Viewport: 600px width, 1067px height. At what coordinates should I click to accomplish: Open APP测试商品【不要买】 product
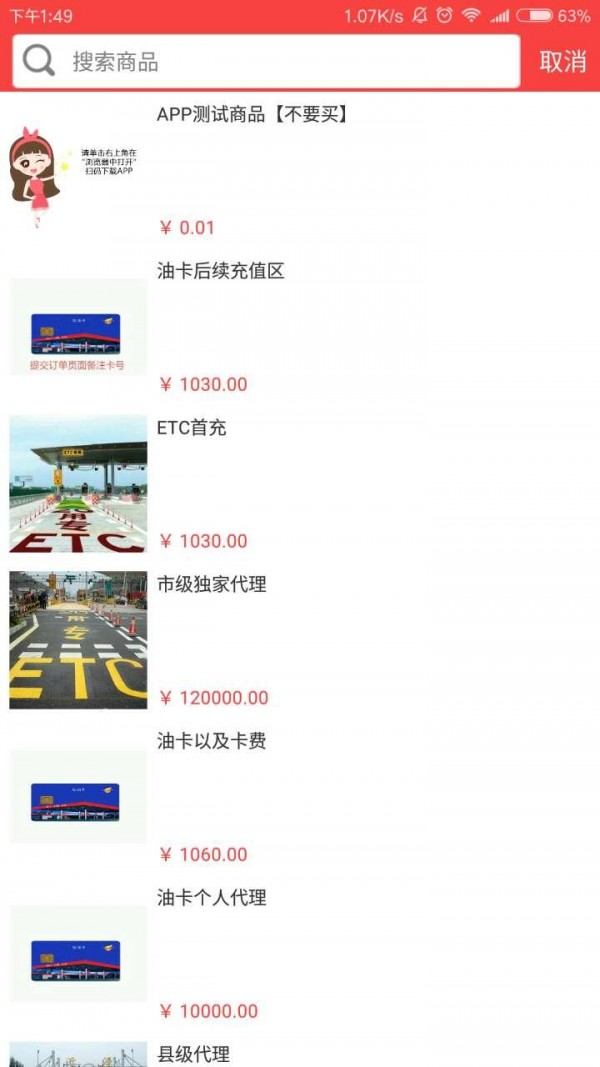(252, 114)
